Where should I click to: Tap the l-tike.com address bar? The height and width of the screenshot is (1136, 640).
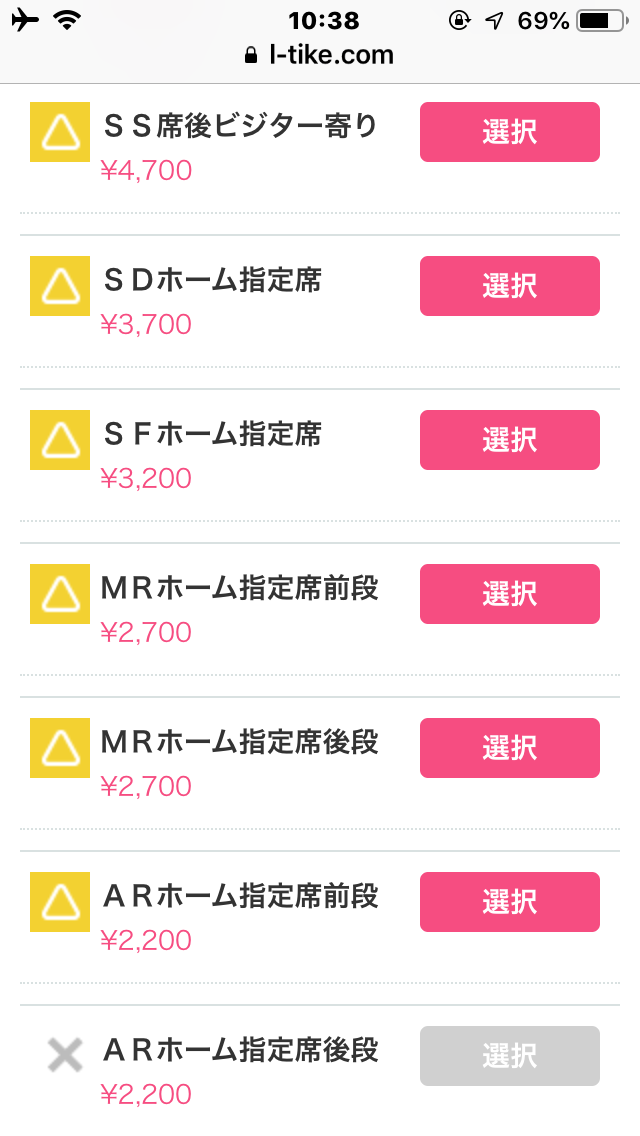coord(320,55)
